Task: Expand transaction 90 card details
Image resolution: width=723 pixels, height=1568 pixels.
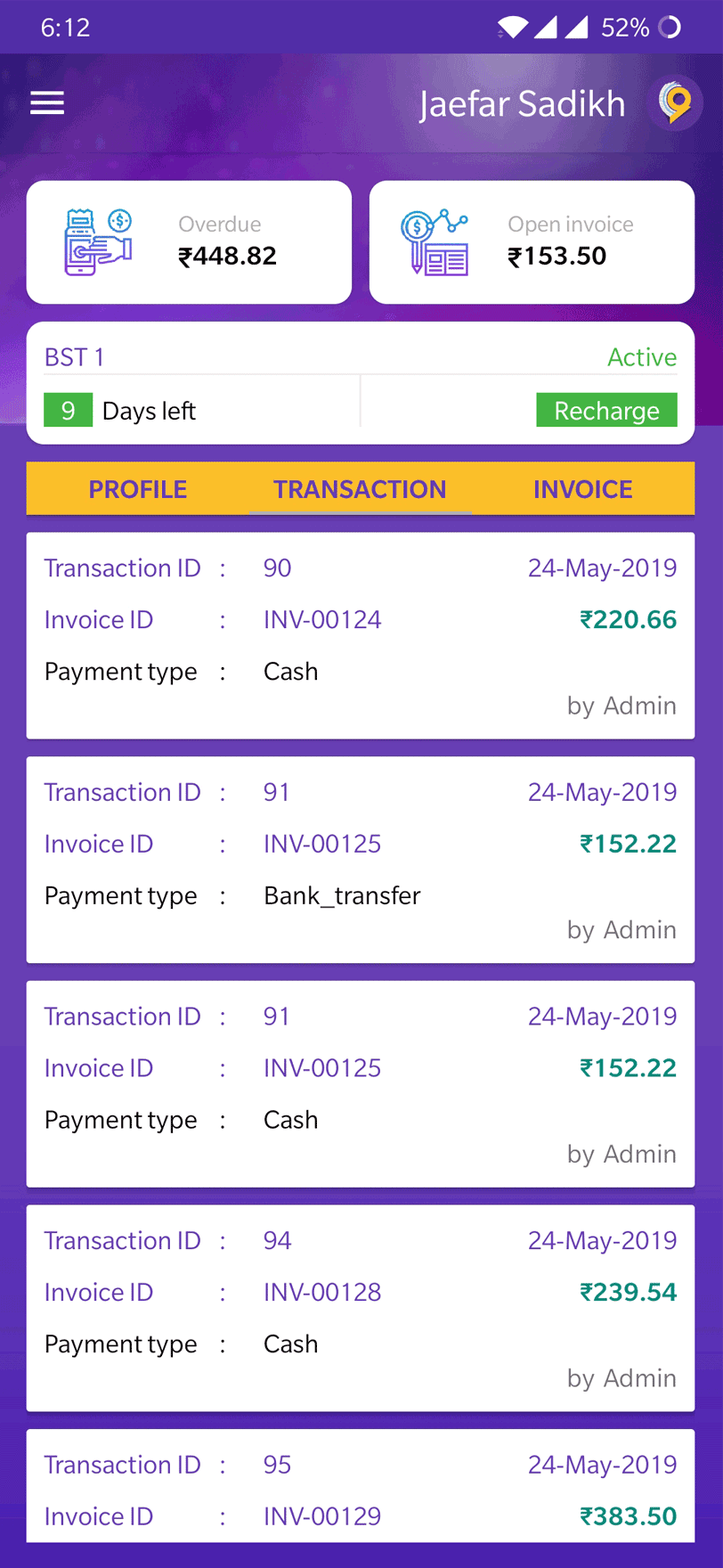Action: 361,634
